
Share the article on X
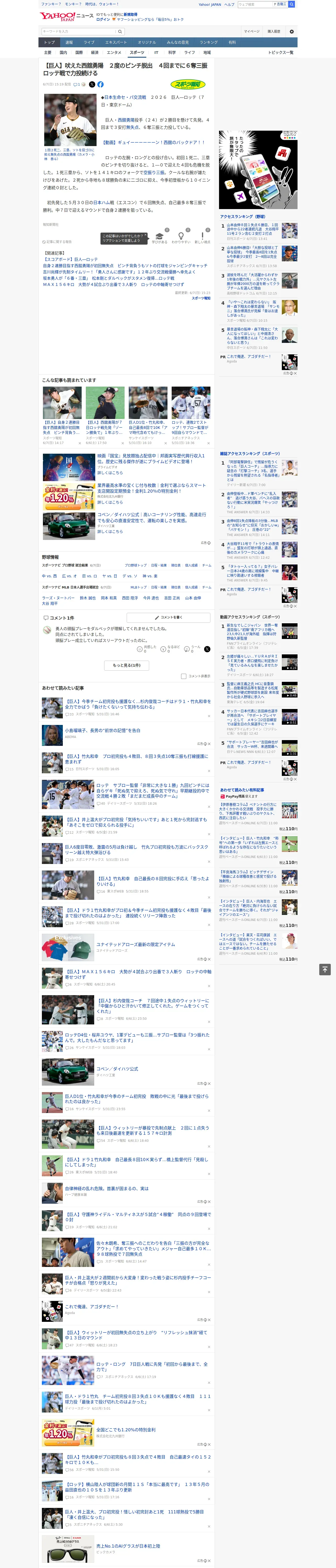pyautogui.click(x=92, y=85)
